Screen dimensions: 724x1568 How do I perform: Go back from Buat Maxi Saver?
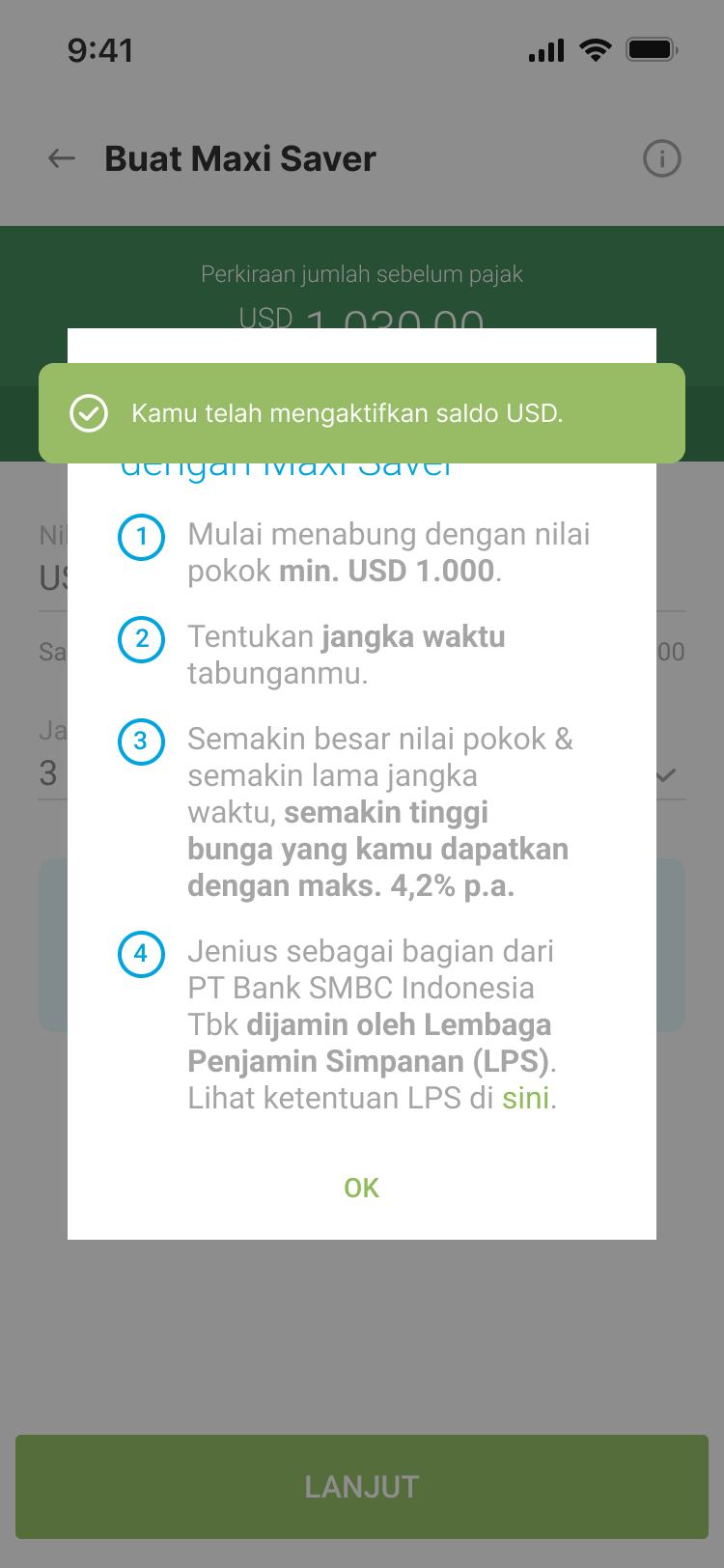tap(62, 158)
